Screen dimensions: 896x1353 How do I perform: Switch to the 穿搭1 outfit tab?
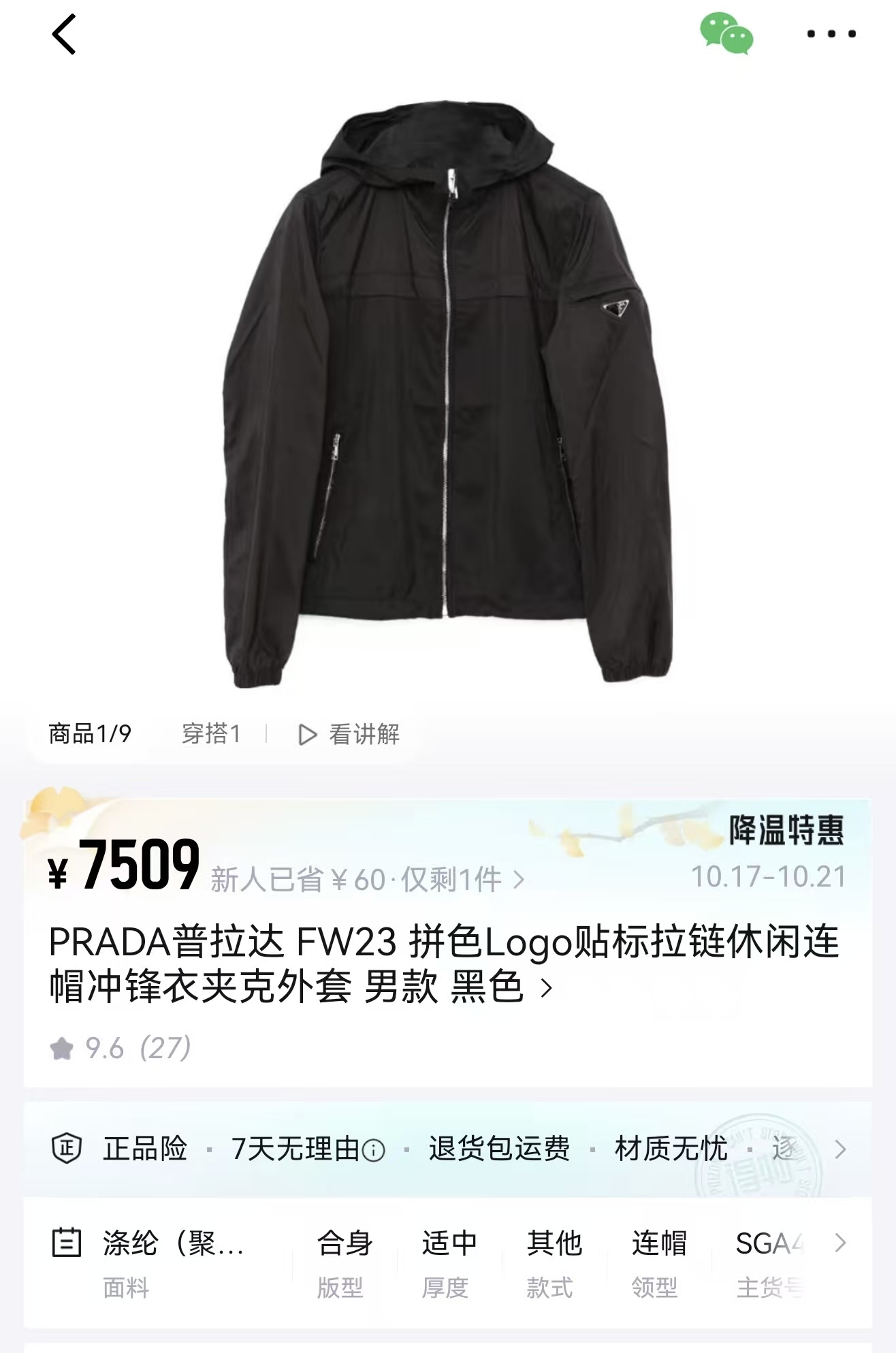pos(211,734)
